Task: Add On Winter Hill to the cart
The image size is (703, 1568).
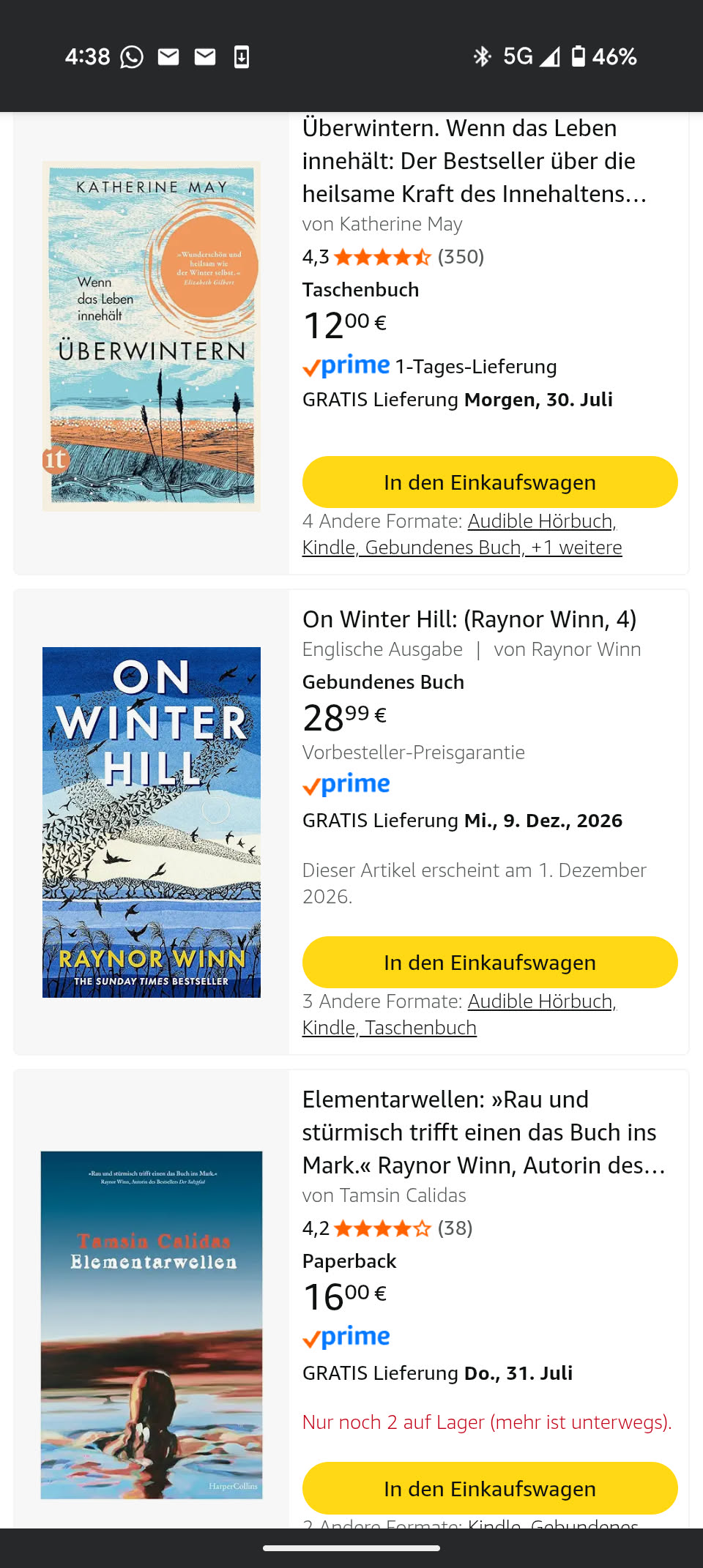Action: (489, 963)
